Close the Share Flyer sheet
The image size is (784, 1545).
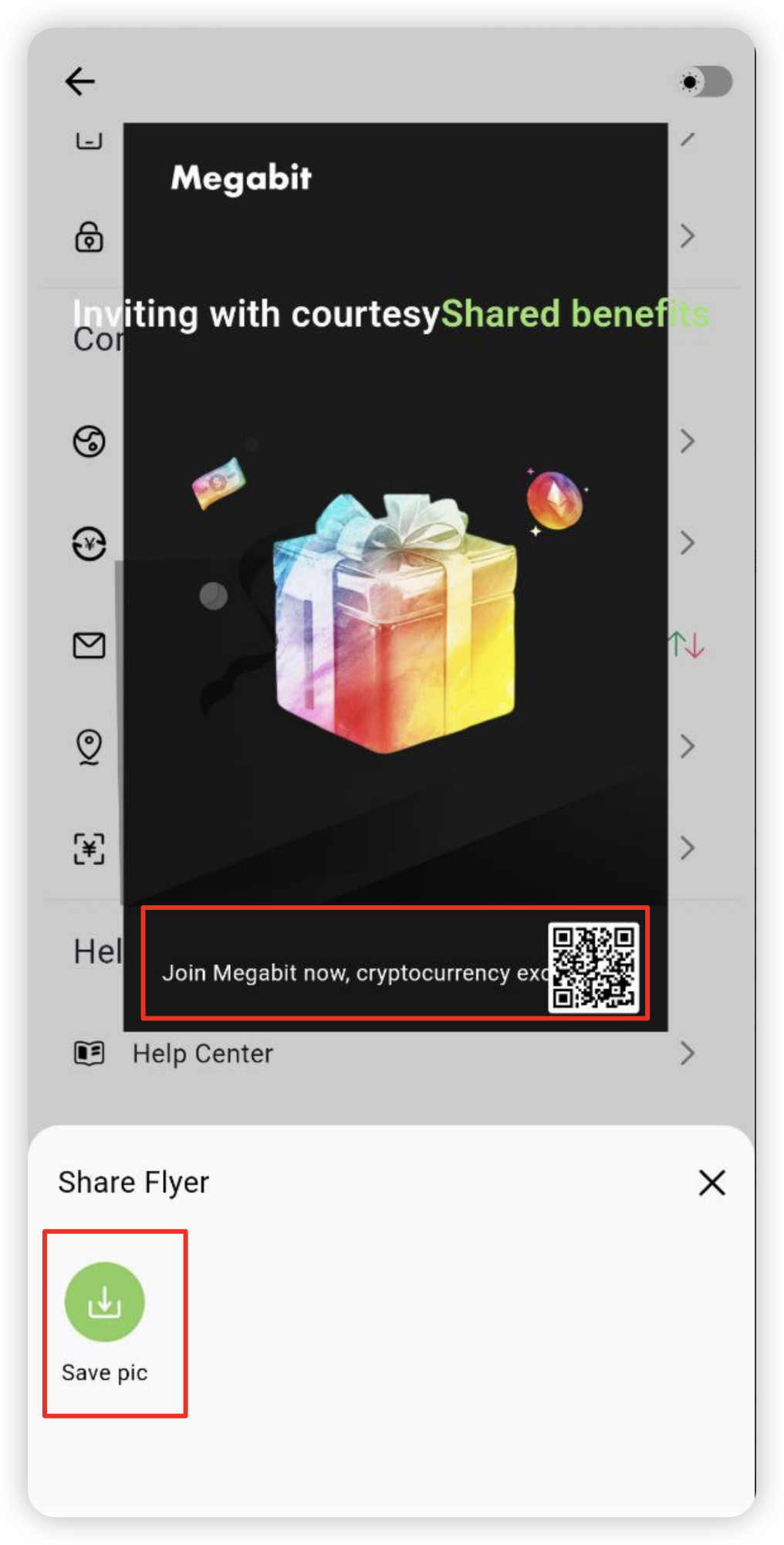pyautogui.click(x=711, y=1182)
